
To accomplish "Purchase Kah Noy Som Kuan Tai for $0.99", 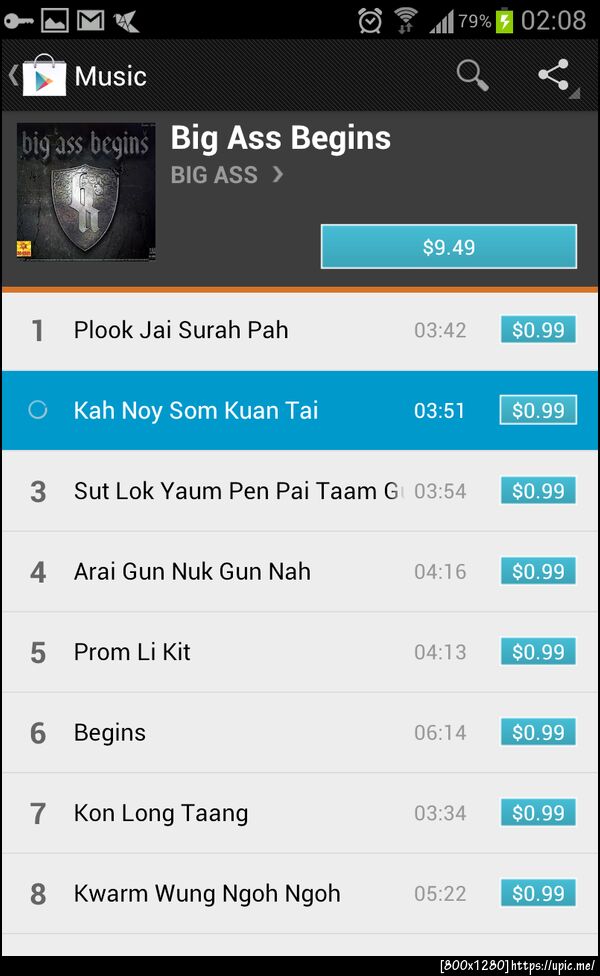I will [538, 410].
